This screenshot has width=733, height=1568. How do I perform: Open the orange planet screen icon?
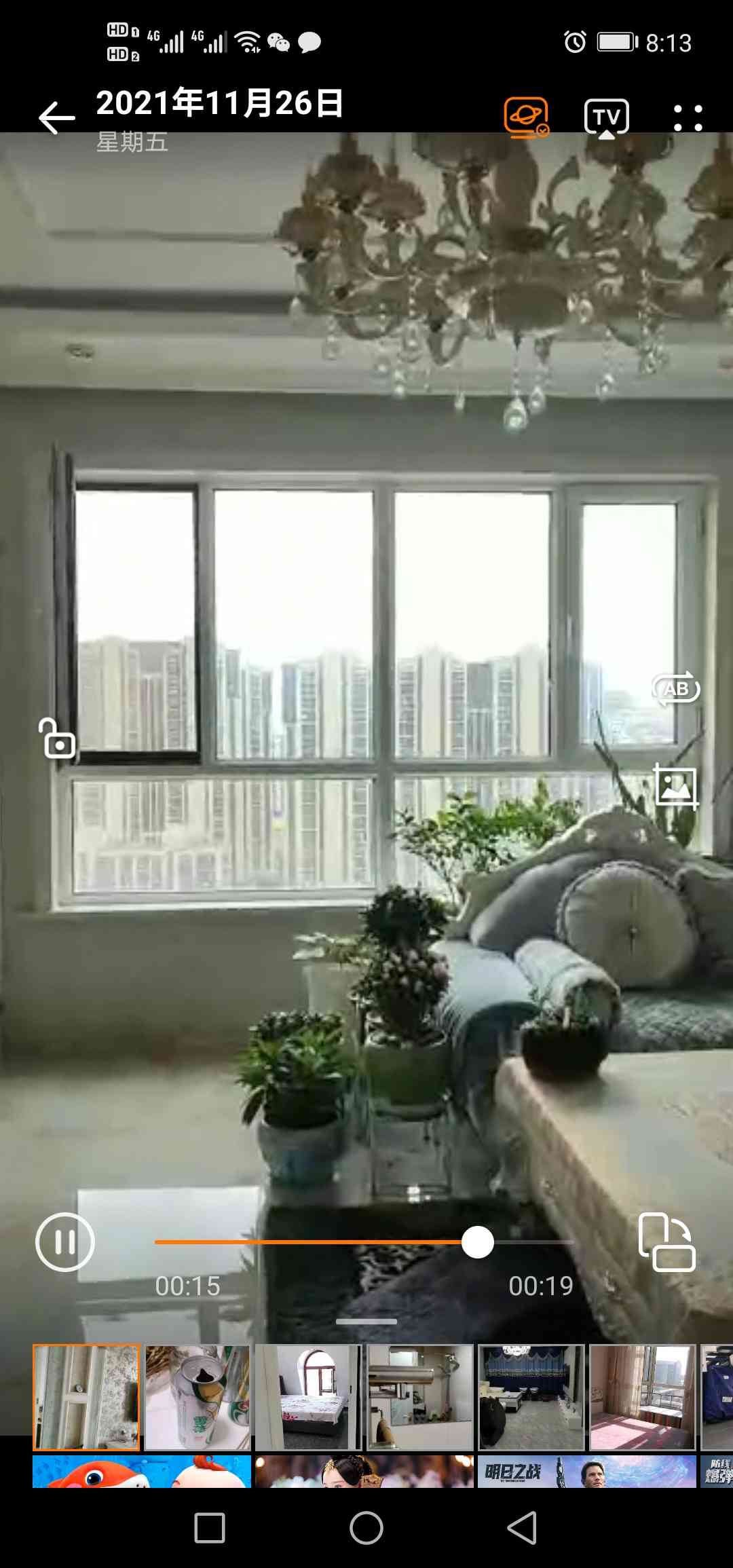tap(525, 117)
